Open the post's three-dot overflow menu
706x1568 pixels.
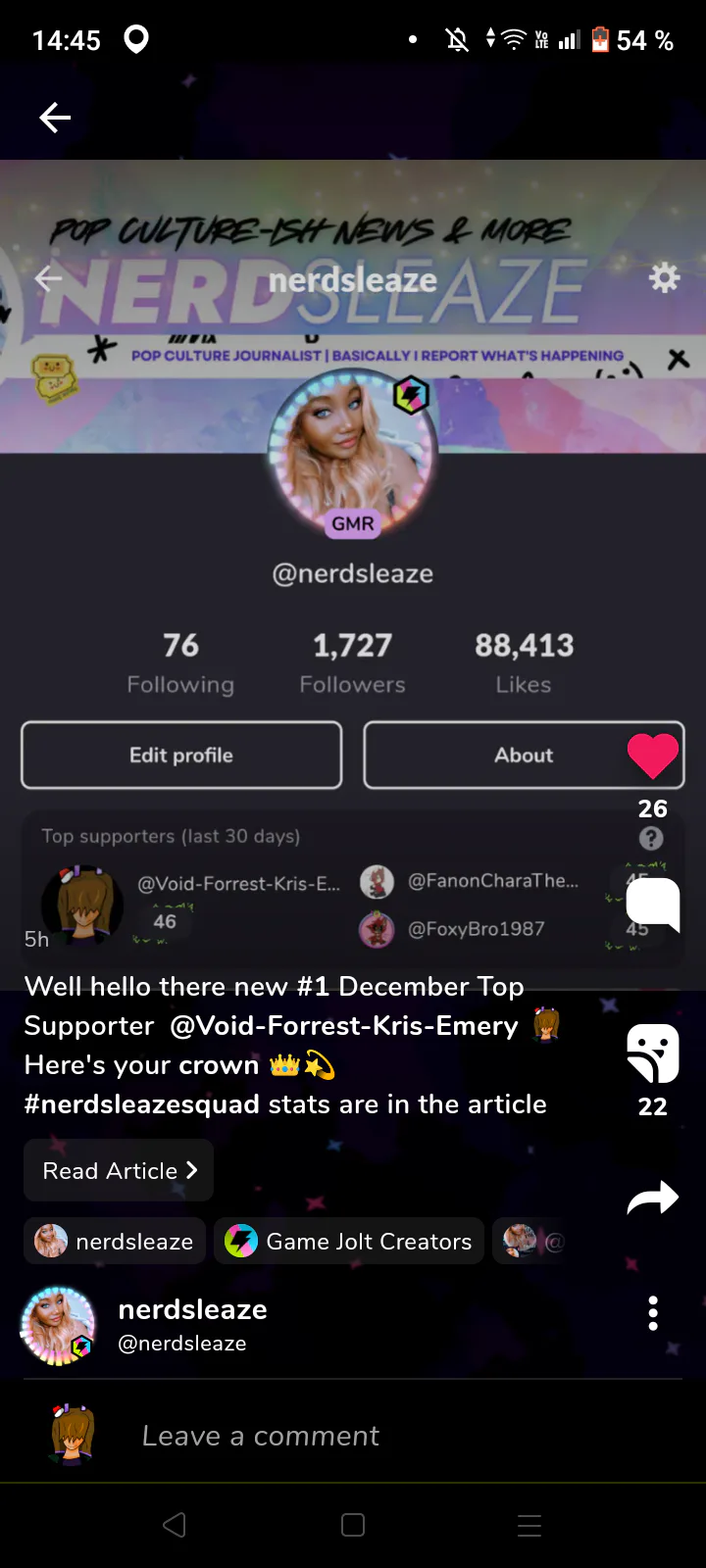coord(653,1313)
